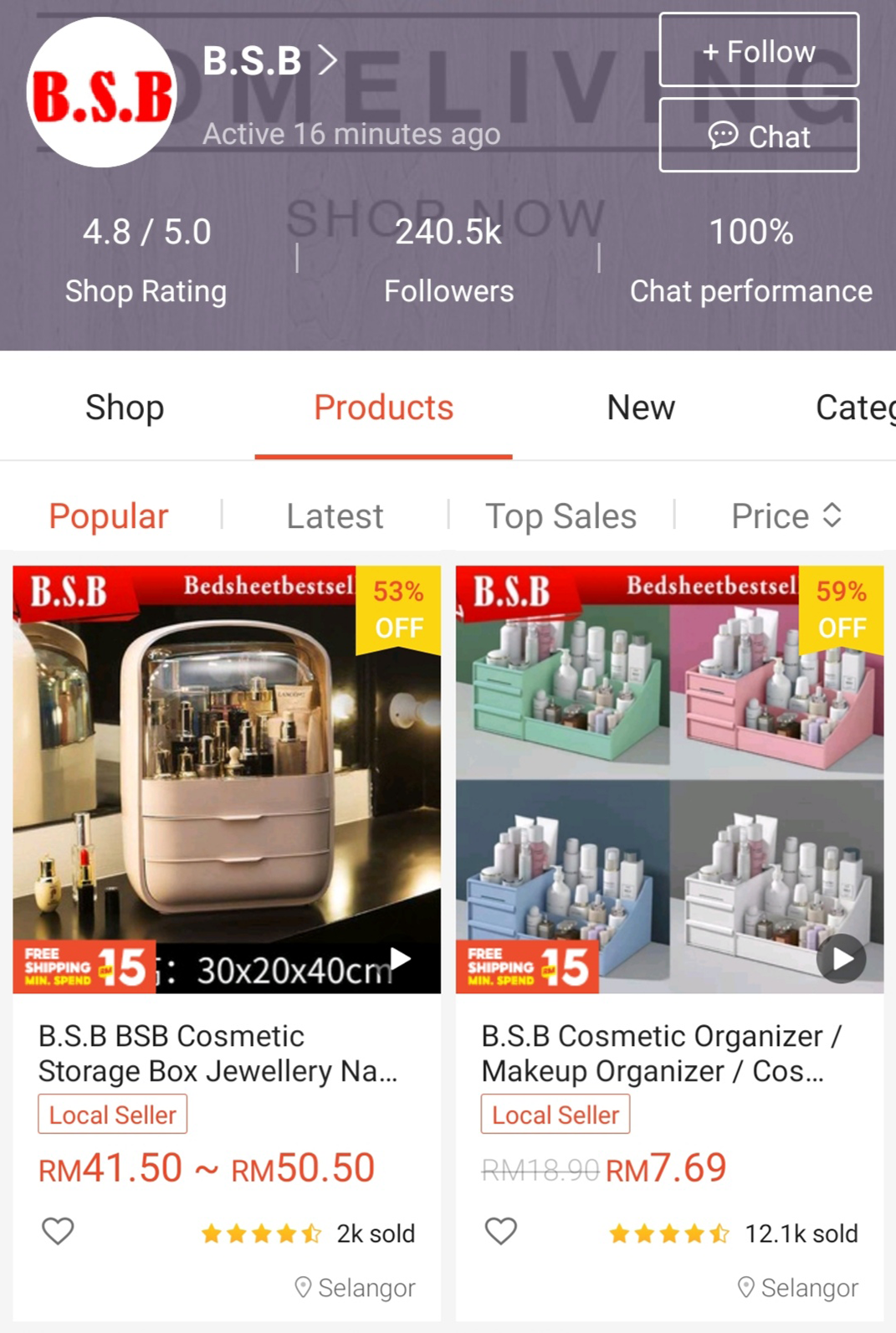Sort products by Top Sales
This screenshot has height=1333, width=896.
coord(561,516)
